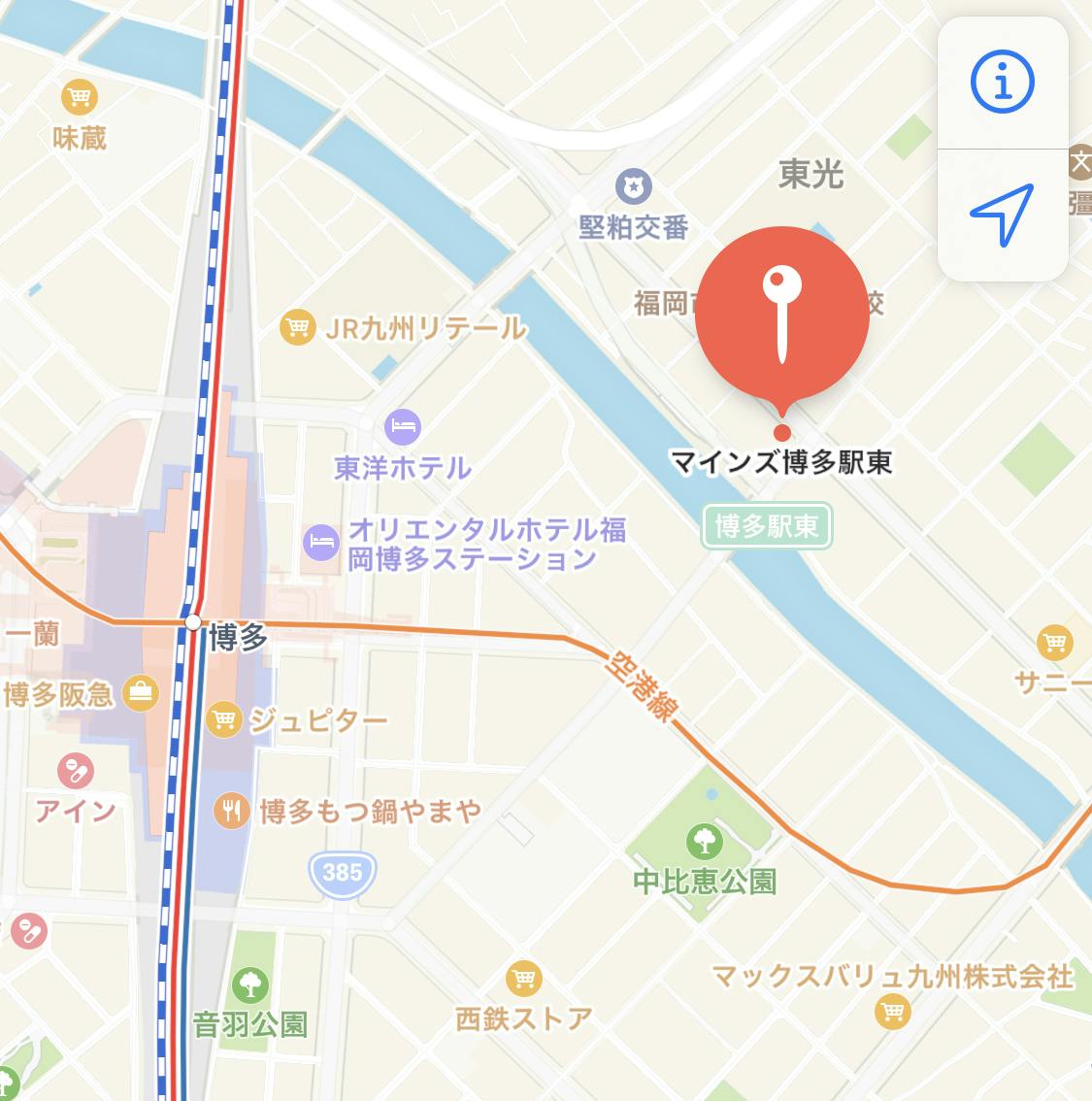The height and width of the screenshot is (1101, 1092).
Task: Open 博多もつ鍋やまや restaurant marker
Action: [x=232, y=811]
